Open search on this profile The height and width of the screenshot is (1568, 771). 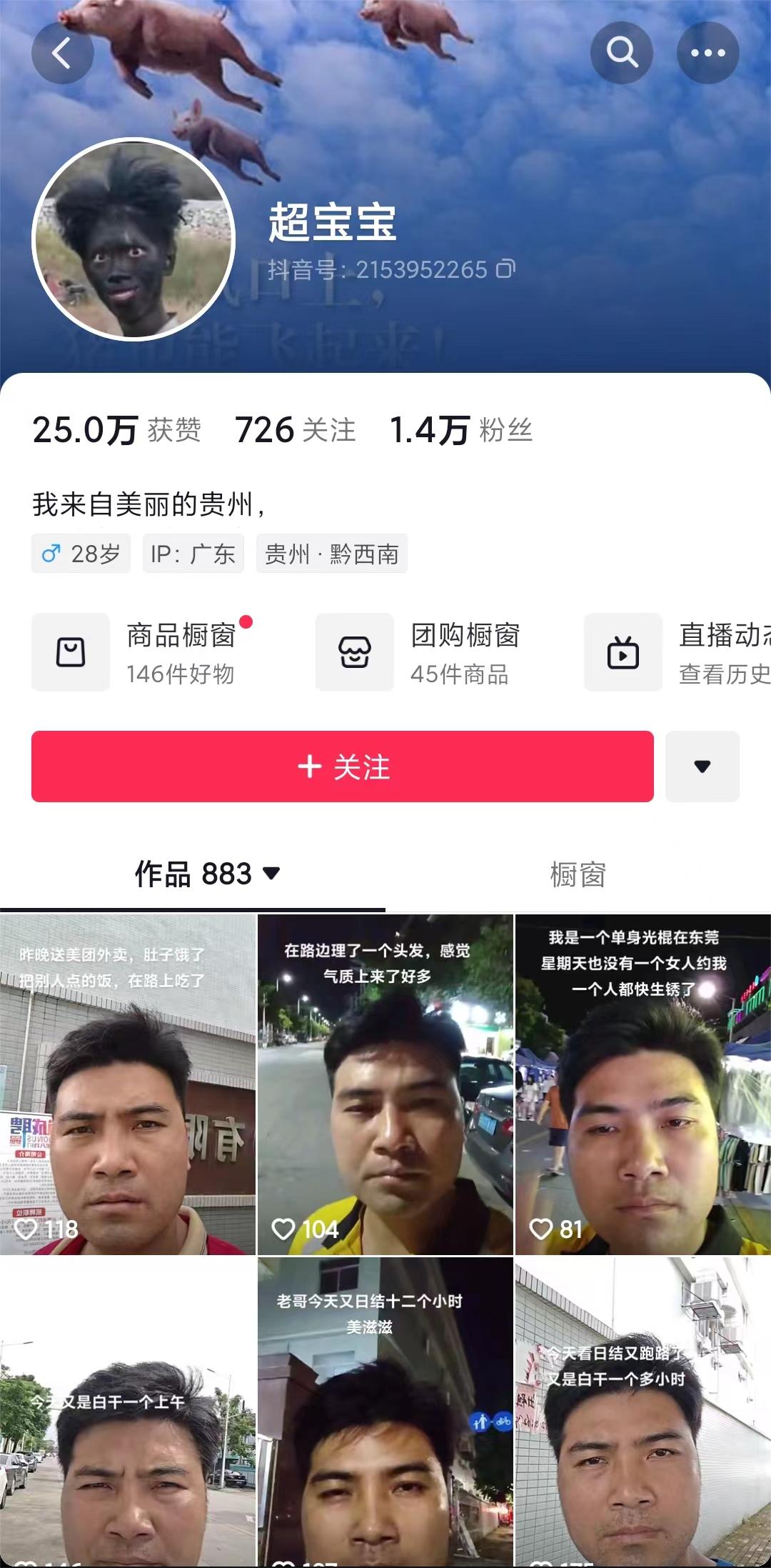click(621, 53)
